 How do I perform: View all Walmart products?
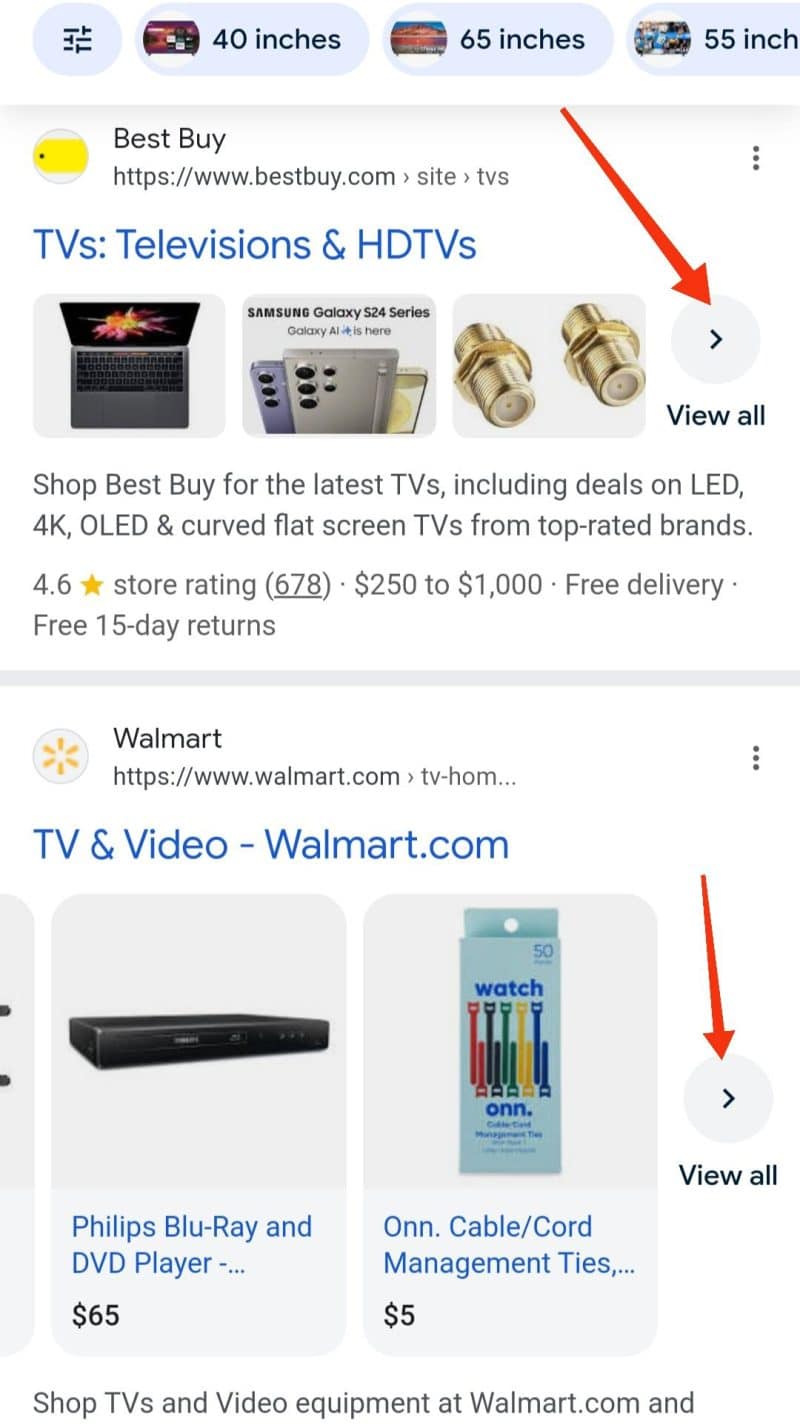click(728, 1099)
